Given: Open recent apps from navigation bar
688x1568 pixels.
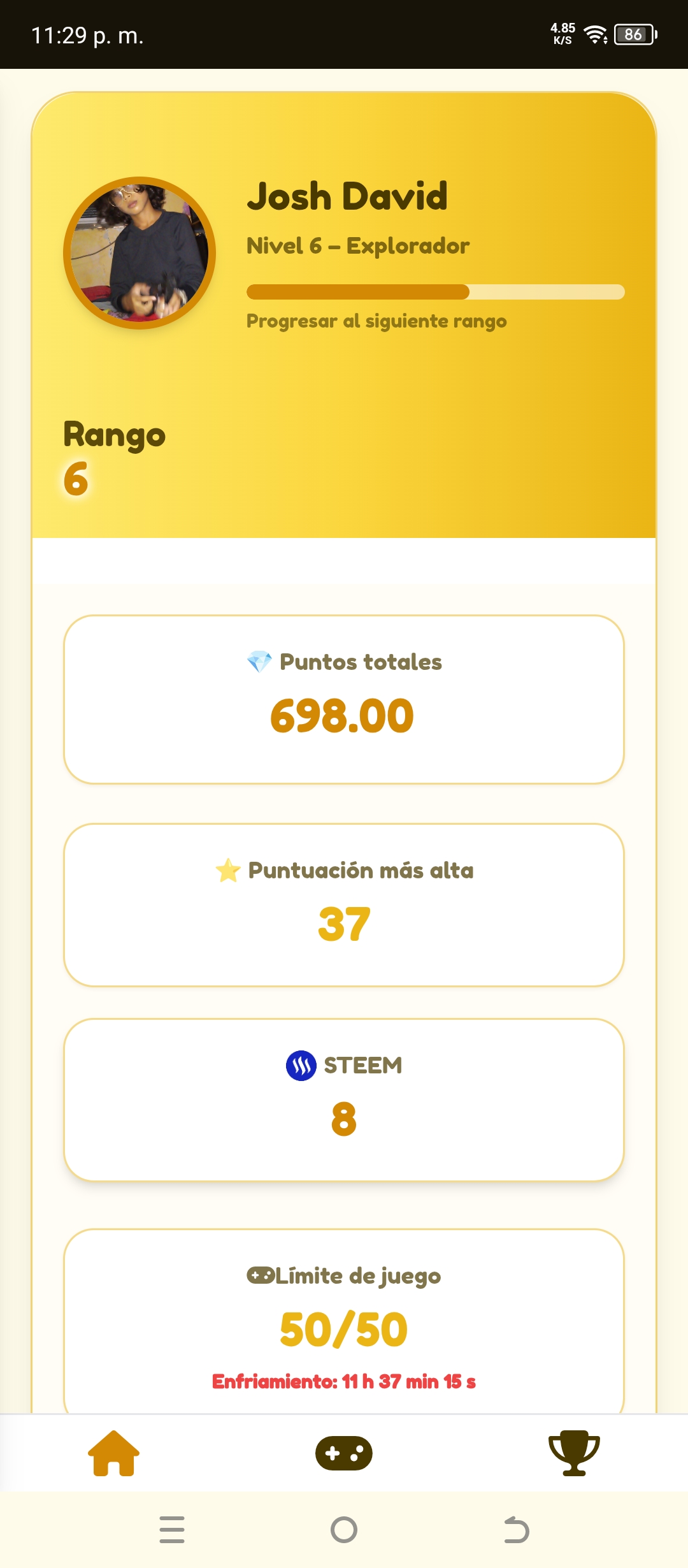Looking at the screenshot, I should pos(172,1530).
